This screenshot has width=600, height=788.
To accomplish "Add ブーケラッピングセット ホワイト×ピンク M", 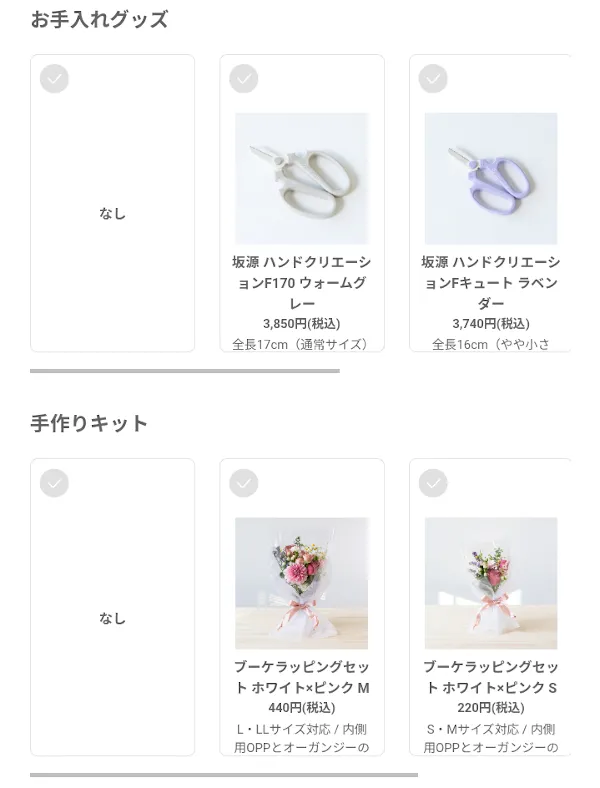I will point(301,607).
